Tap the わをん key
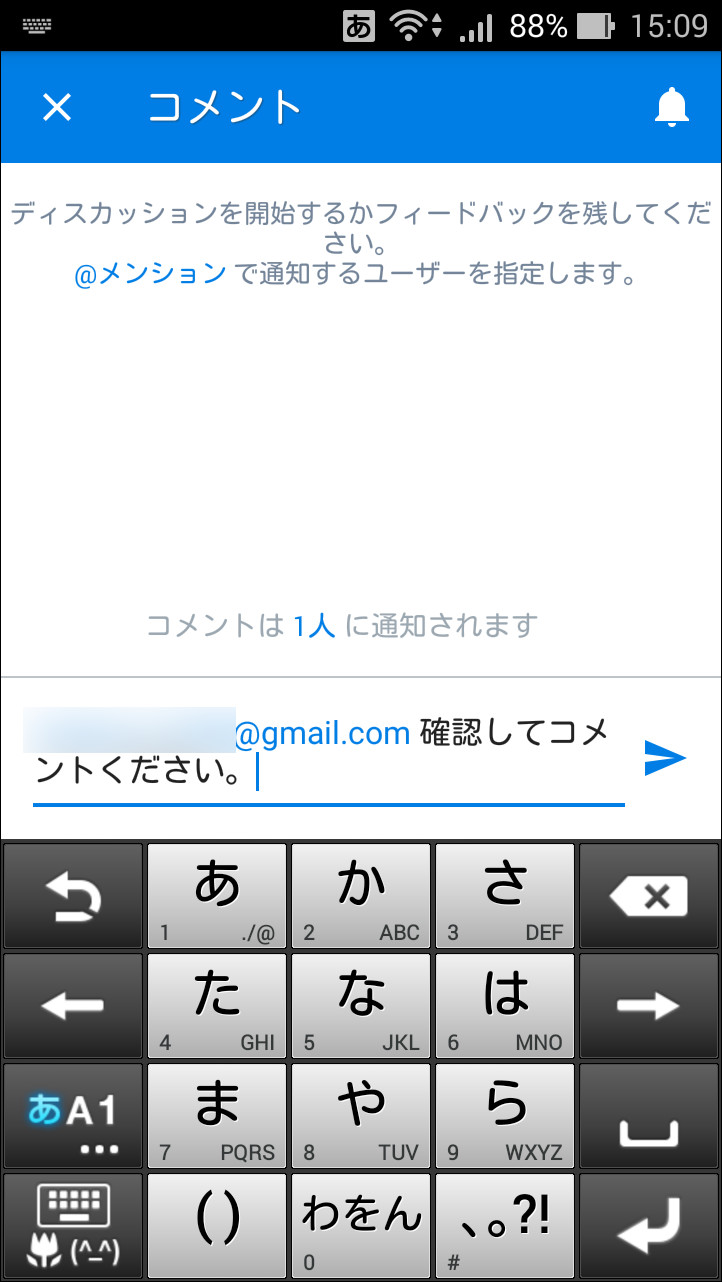The image size is (722, 1282). tap(361, 1225)
